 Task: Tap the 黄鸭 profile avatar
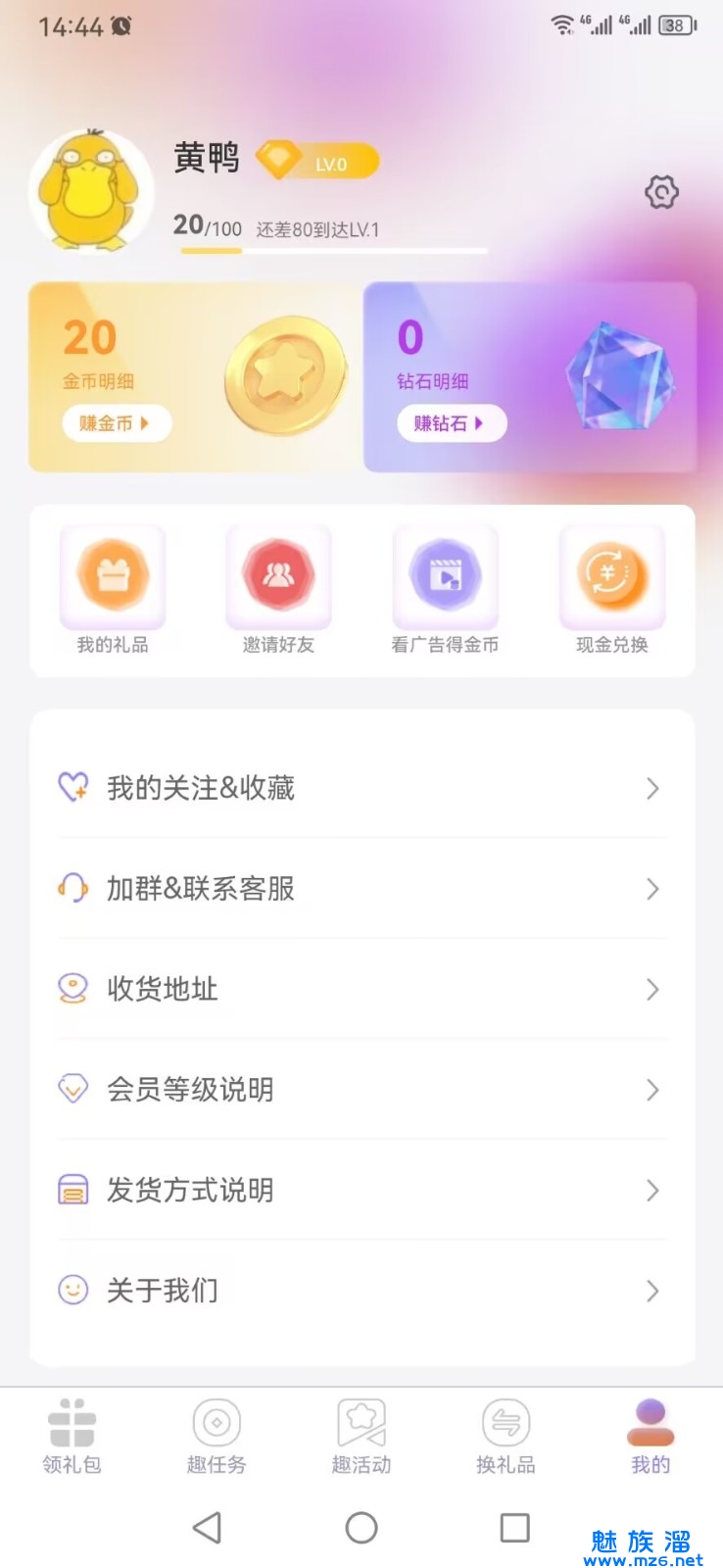(92, 190)
